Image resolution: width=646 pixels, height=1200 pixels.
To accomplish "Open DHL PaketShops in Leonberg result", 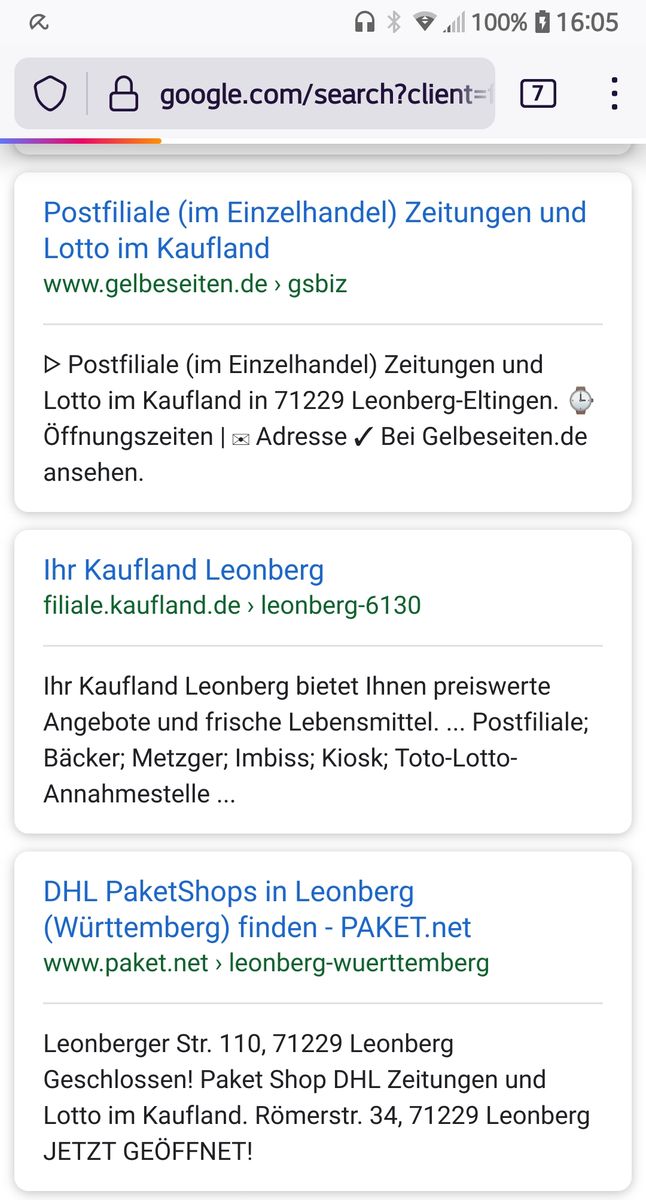I will click(x=257, y=909).
